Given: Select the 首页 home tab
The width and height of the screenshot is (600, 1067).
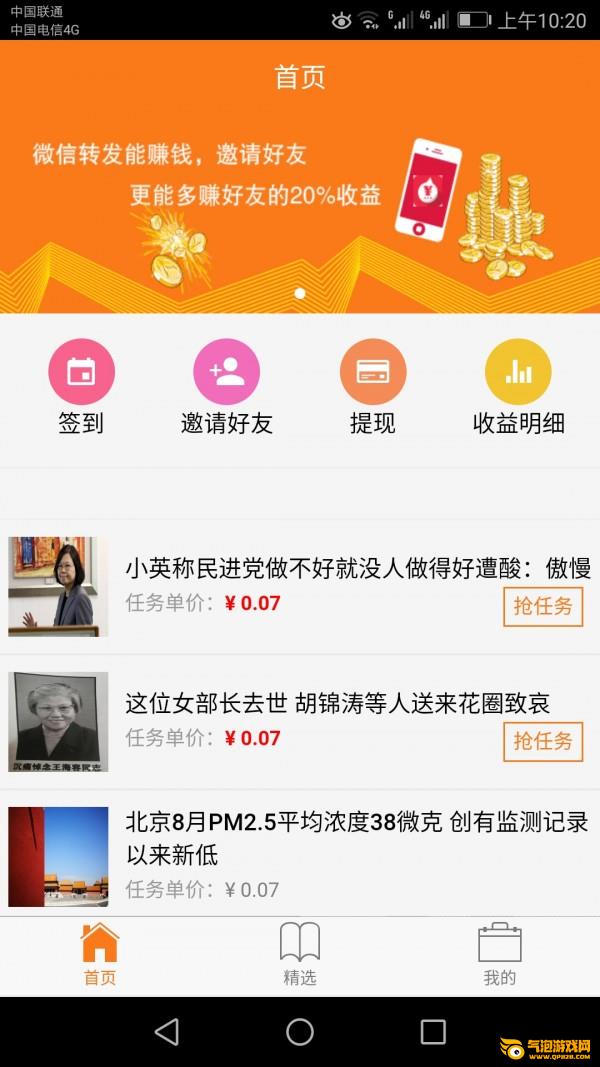Looking at the screenshot, I should pyautogui.click(x=100, y=955).
